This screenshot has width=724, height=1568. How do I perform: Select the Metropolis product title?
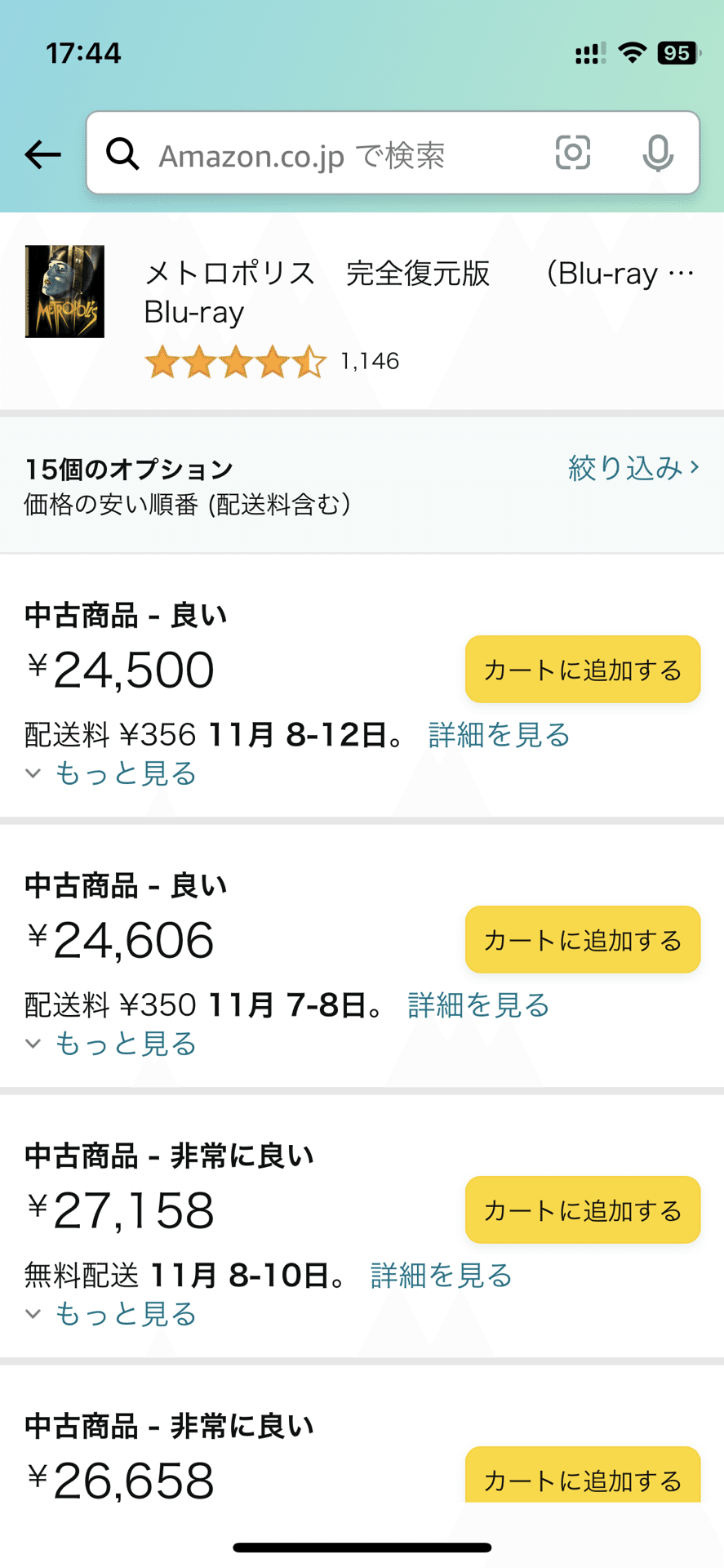367,291
